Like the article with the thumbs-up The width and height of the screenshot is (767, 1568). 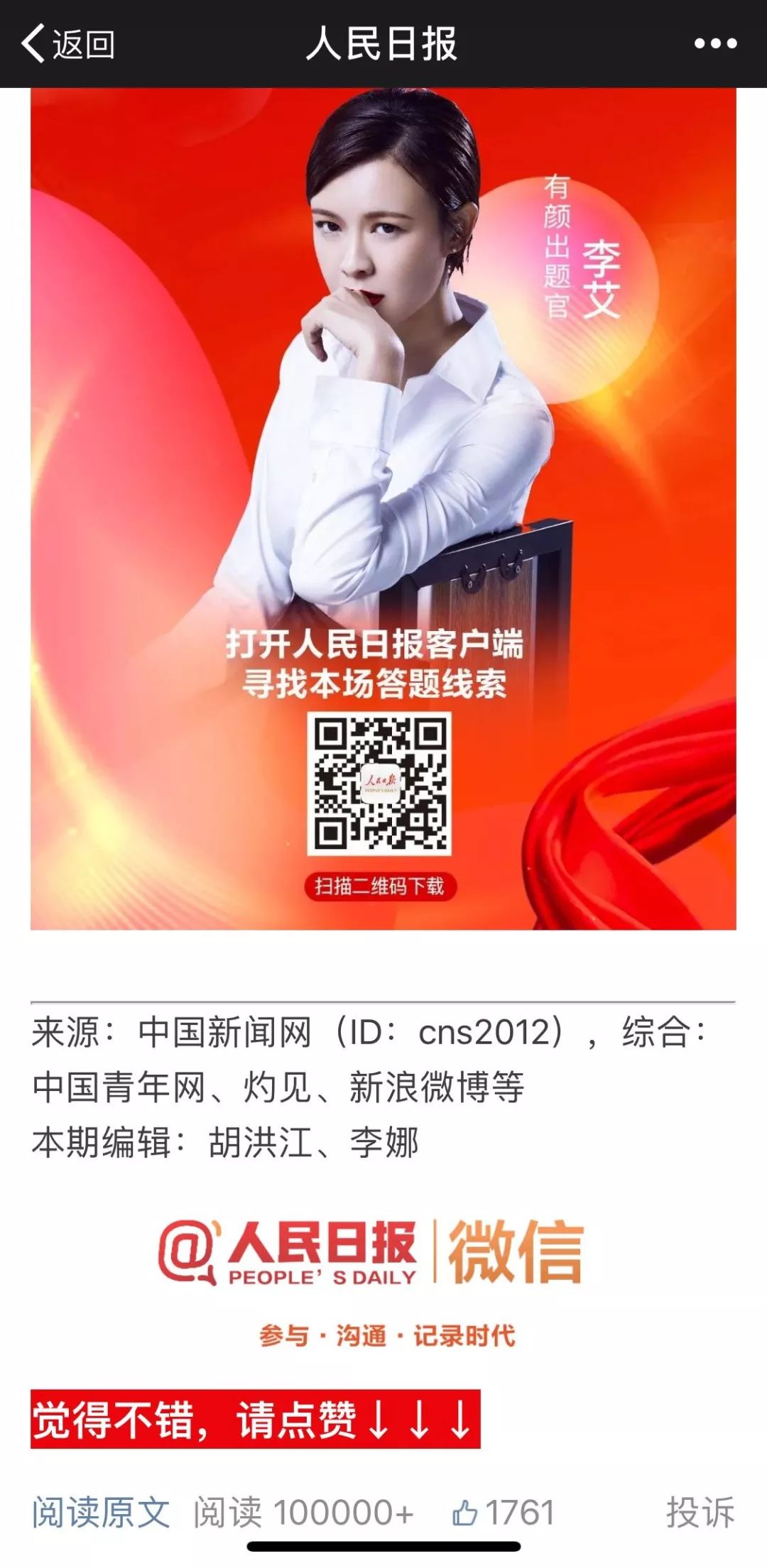(x=465, y=1513)
